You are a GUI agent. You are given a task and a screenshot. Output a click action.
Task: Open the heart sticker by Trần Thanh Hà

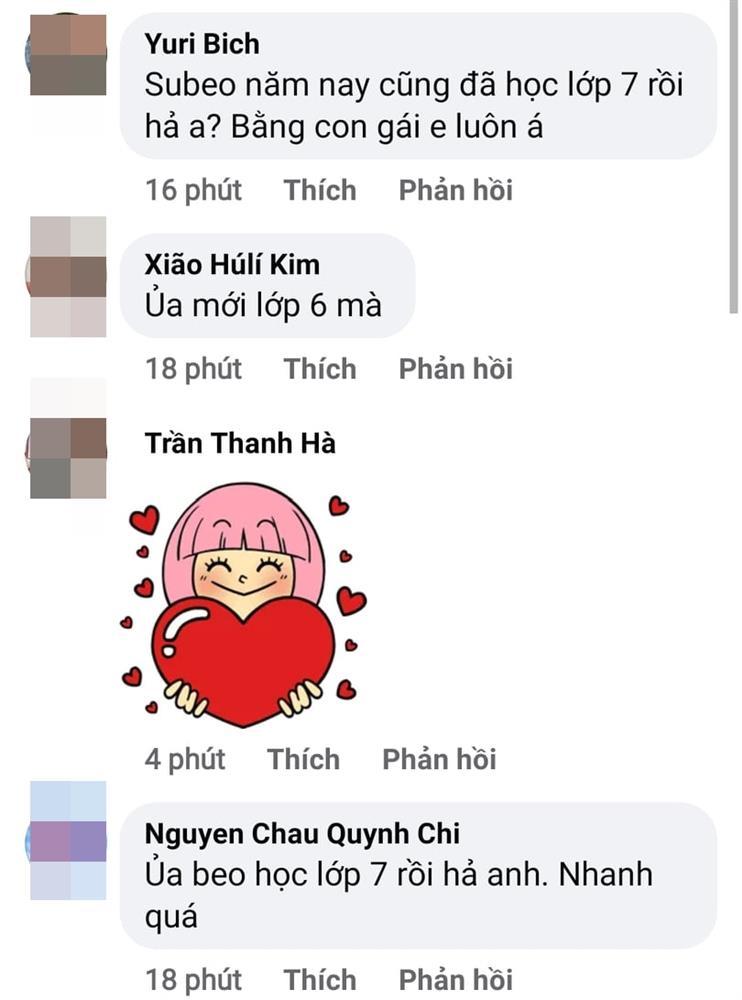(x=243, y=605)
